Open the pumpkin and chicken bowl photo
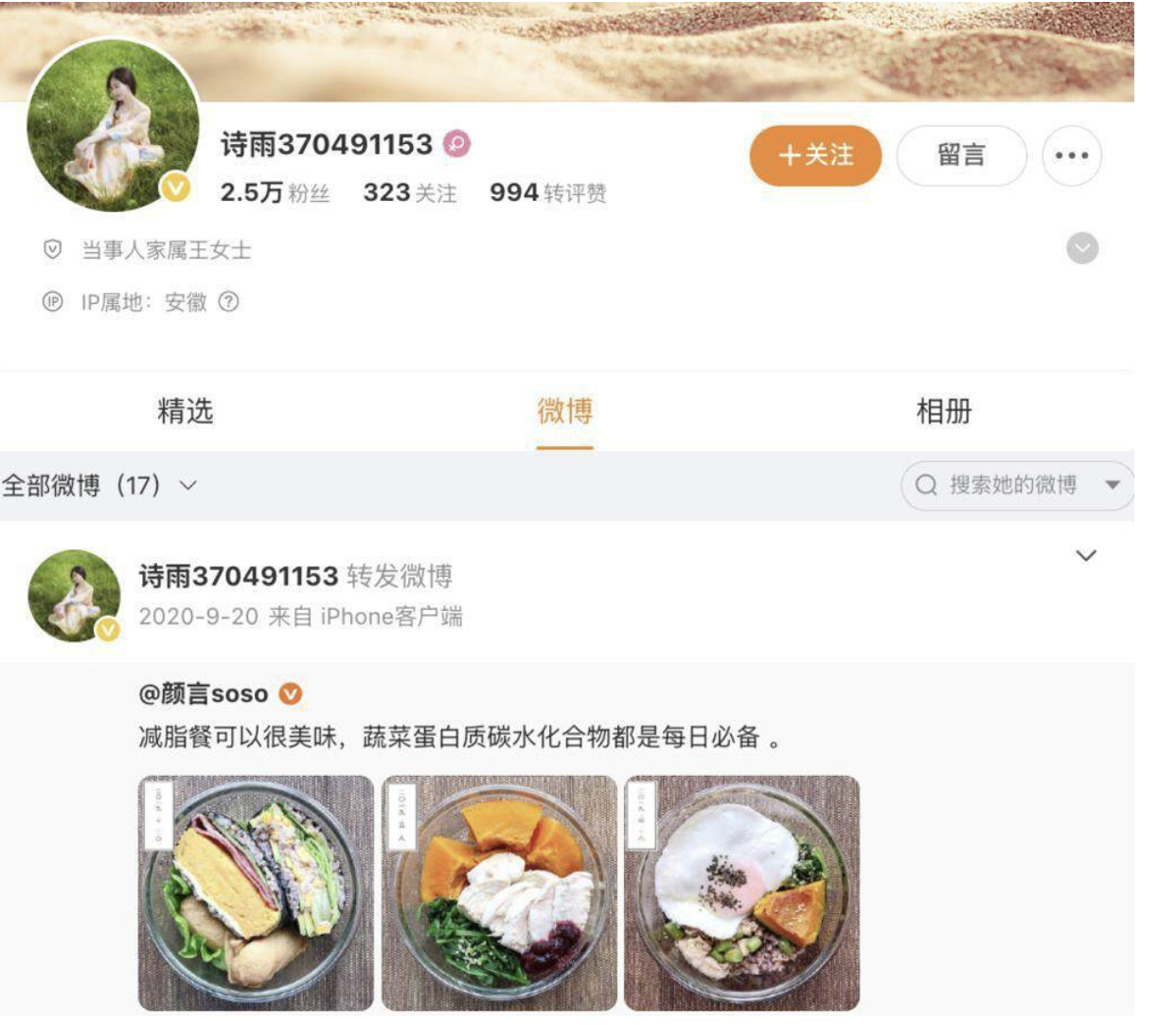 (499, 892)
